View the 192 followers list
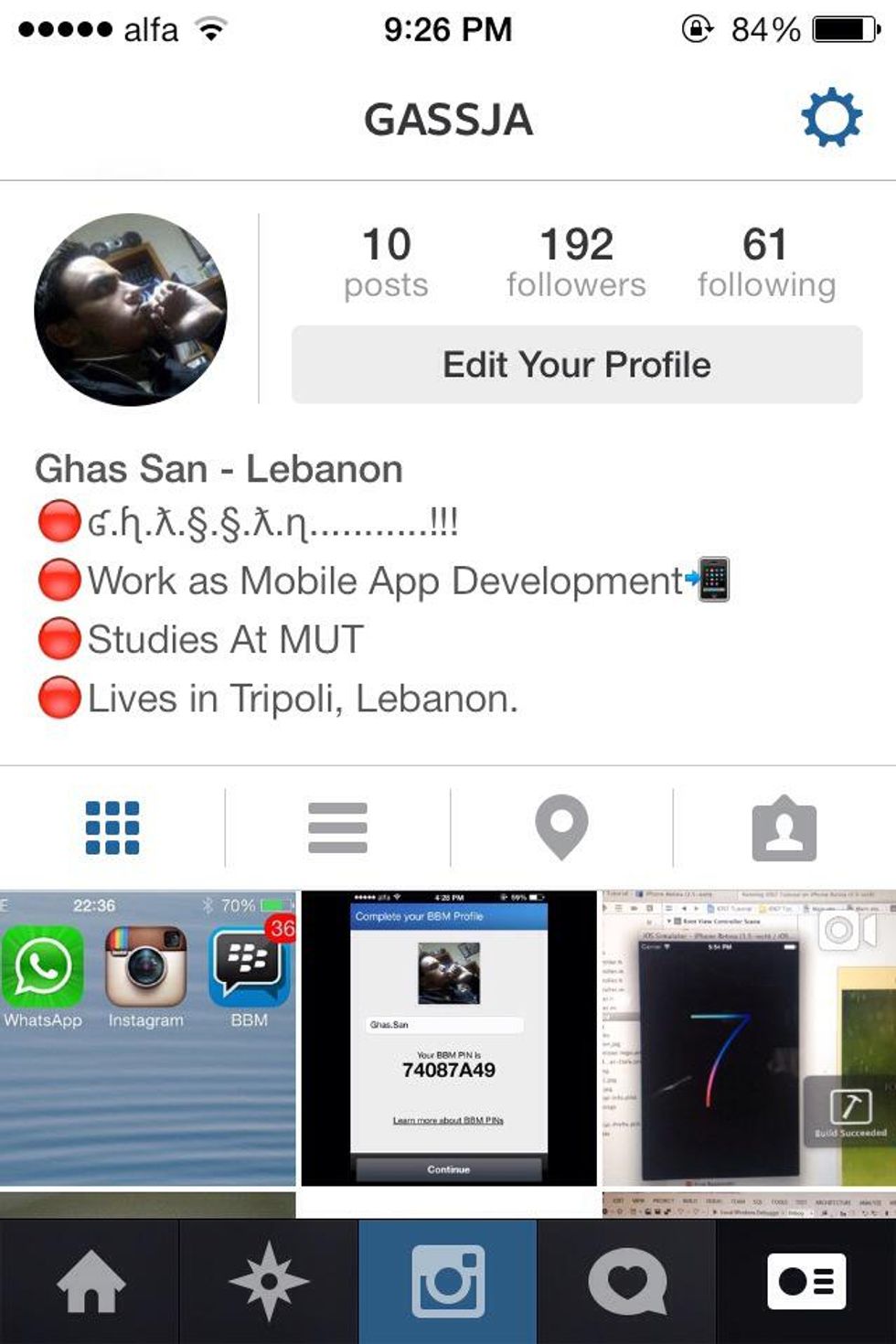The height and width of the screenshot is (1344, 896). pos(576,261)
